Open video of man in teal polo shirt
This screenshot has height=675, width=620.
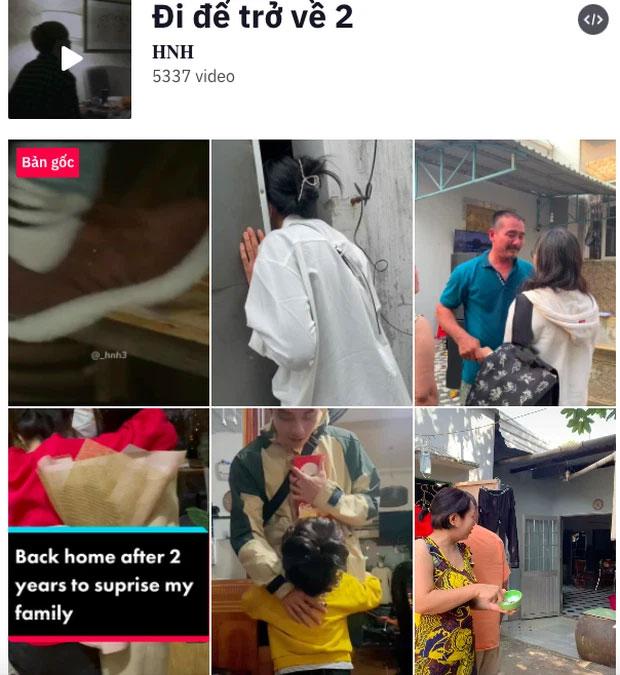pyautogui.click(x=515, y=272)
